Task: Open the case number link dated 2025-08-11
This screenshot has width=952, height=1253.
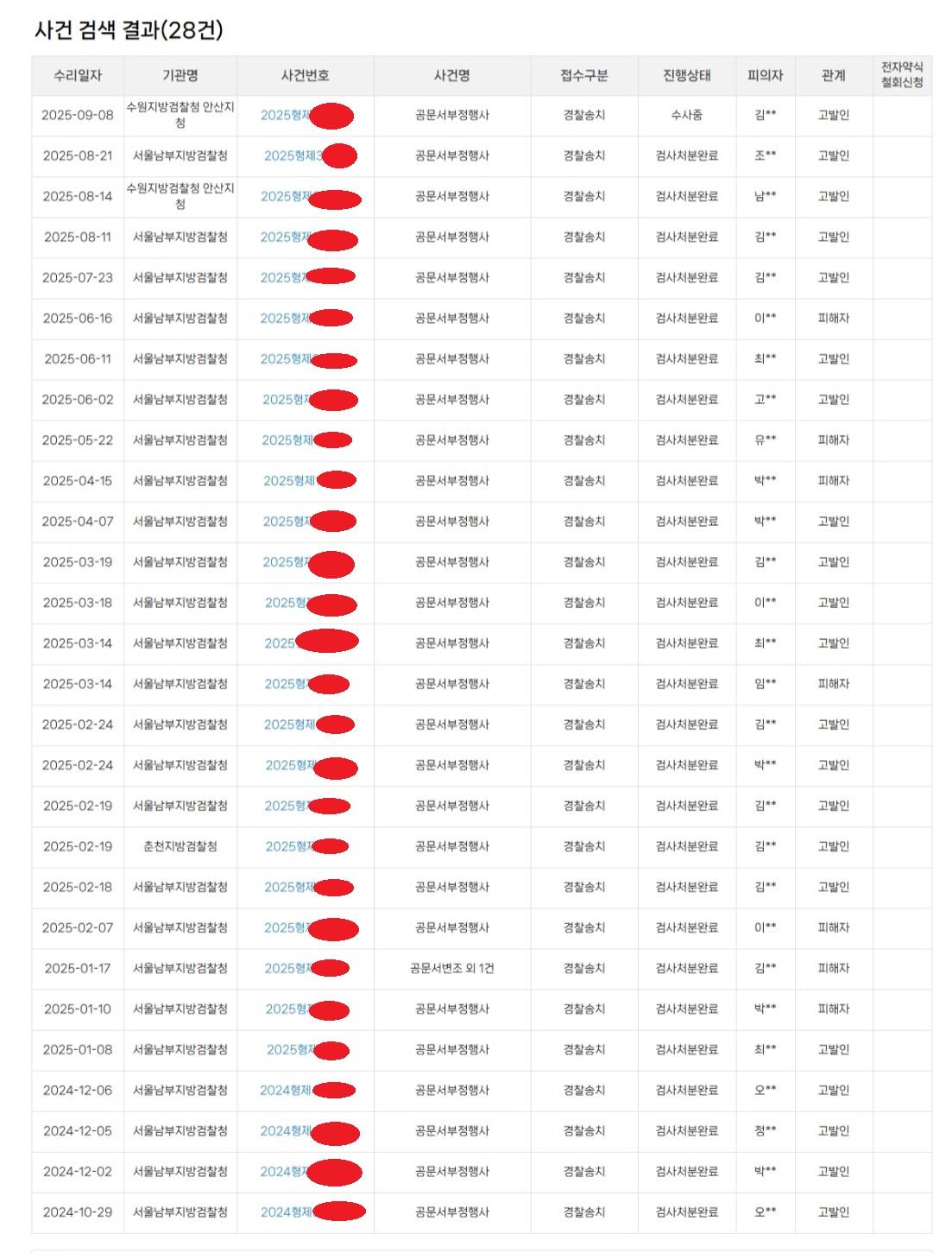Action: pyautogui.click(x=285, y=237)
